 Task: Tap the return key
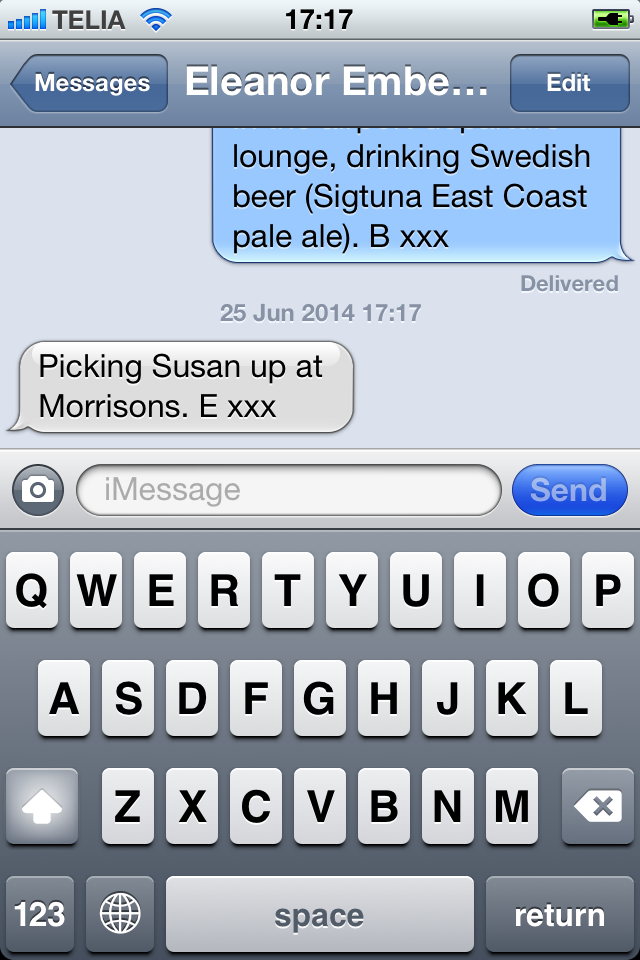[559, 914]
